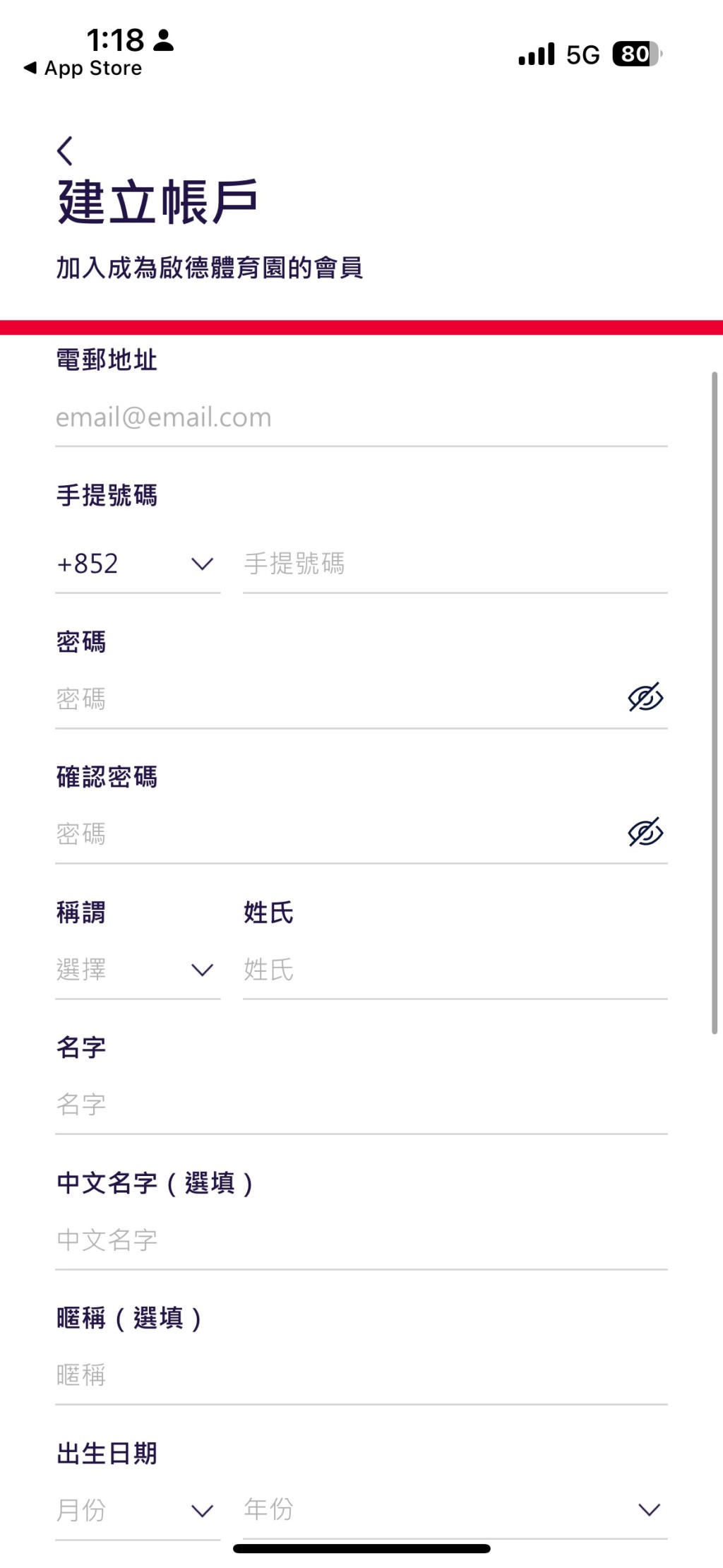Open the 稱謂 title dropdown
Viewport: 723px width, 1568px height.
(x=138, y=970)
